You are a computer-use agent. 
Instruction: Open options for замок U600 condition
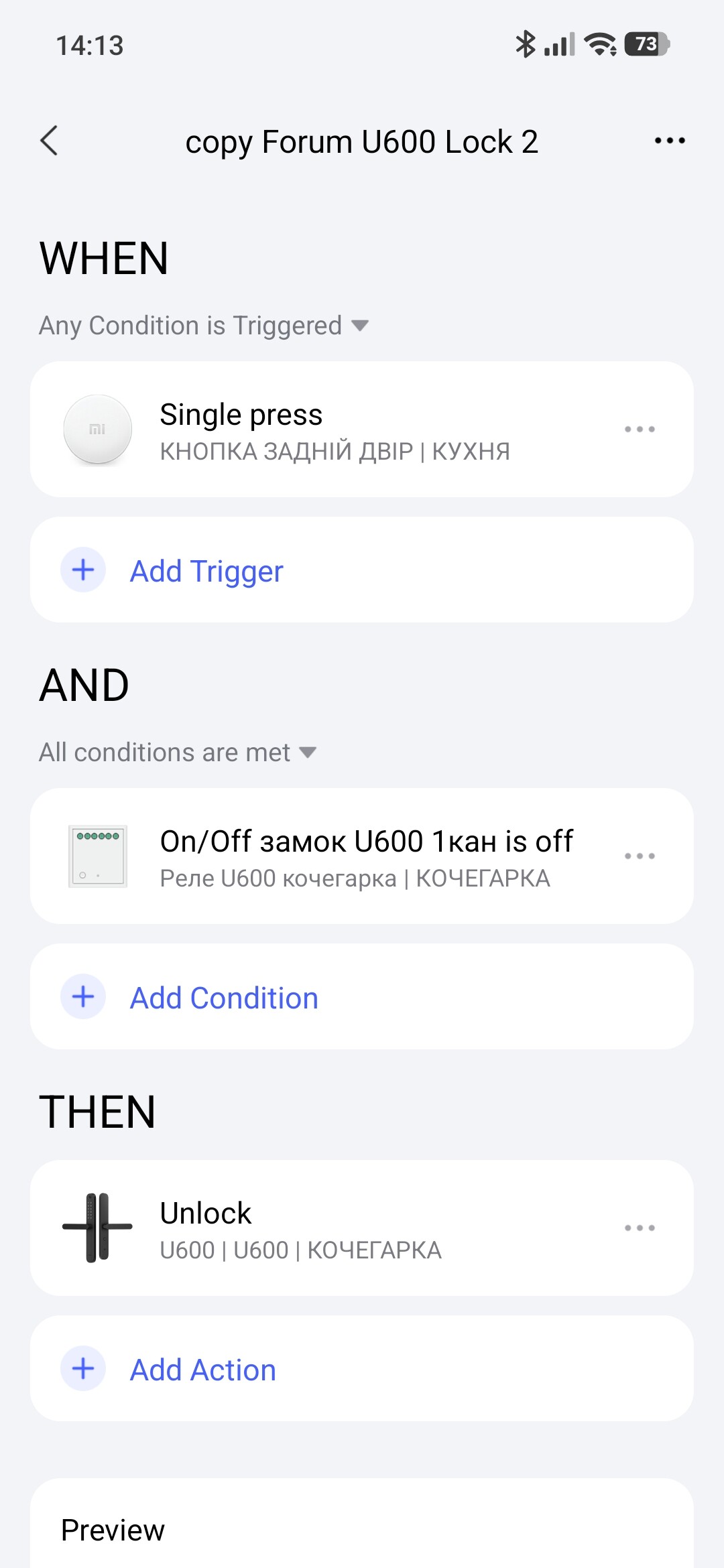point(640,856)
